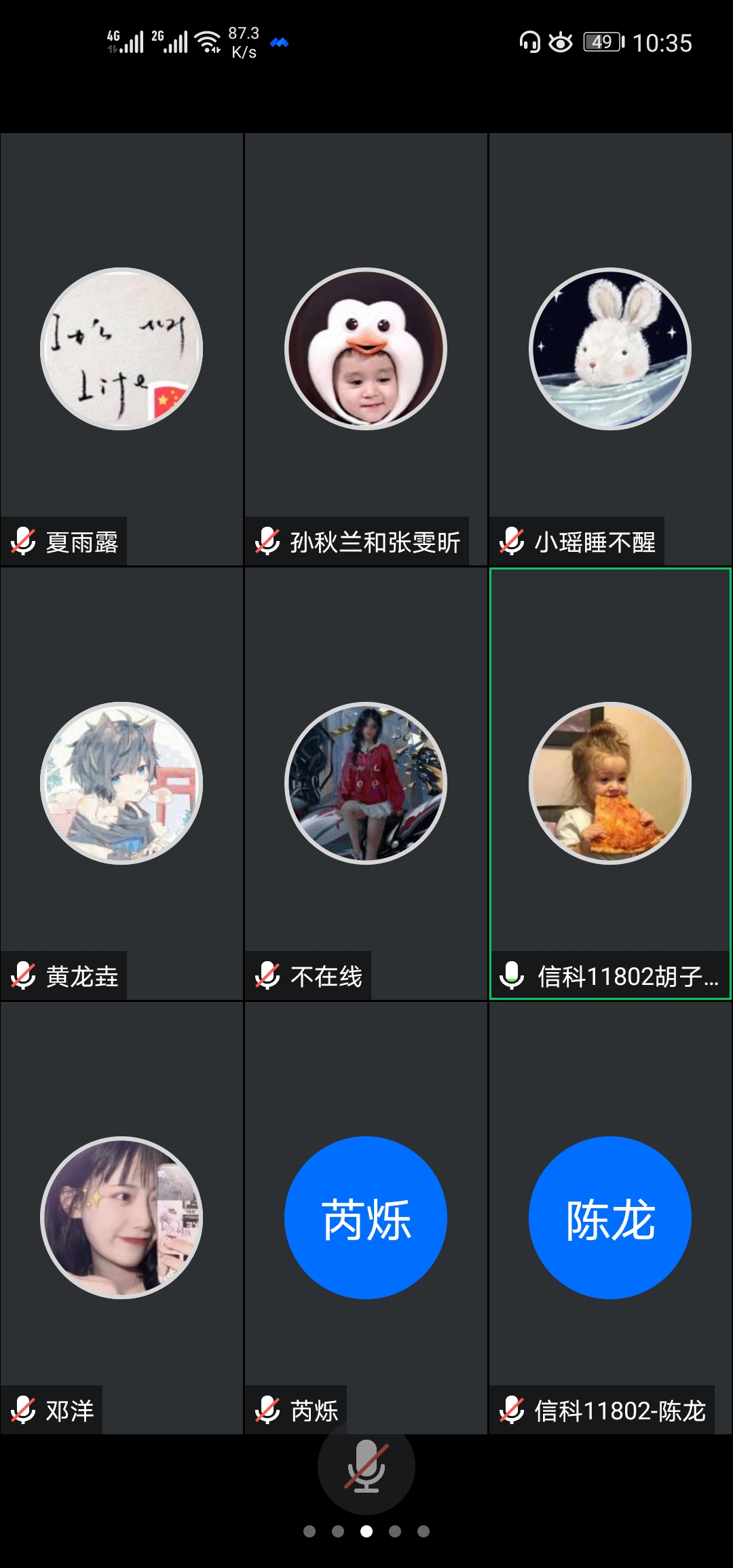Tap the 小瑶睡不醒 participant tile
The height and width of the screenshot is (1568, 733).
coord(610,349)
